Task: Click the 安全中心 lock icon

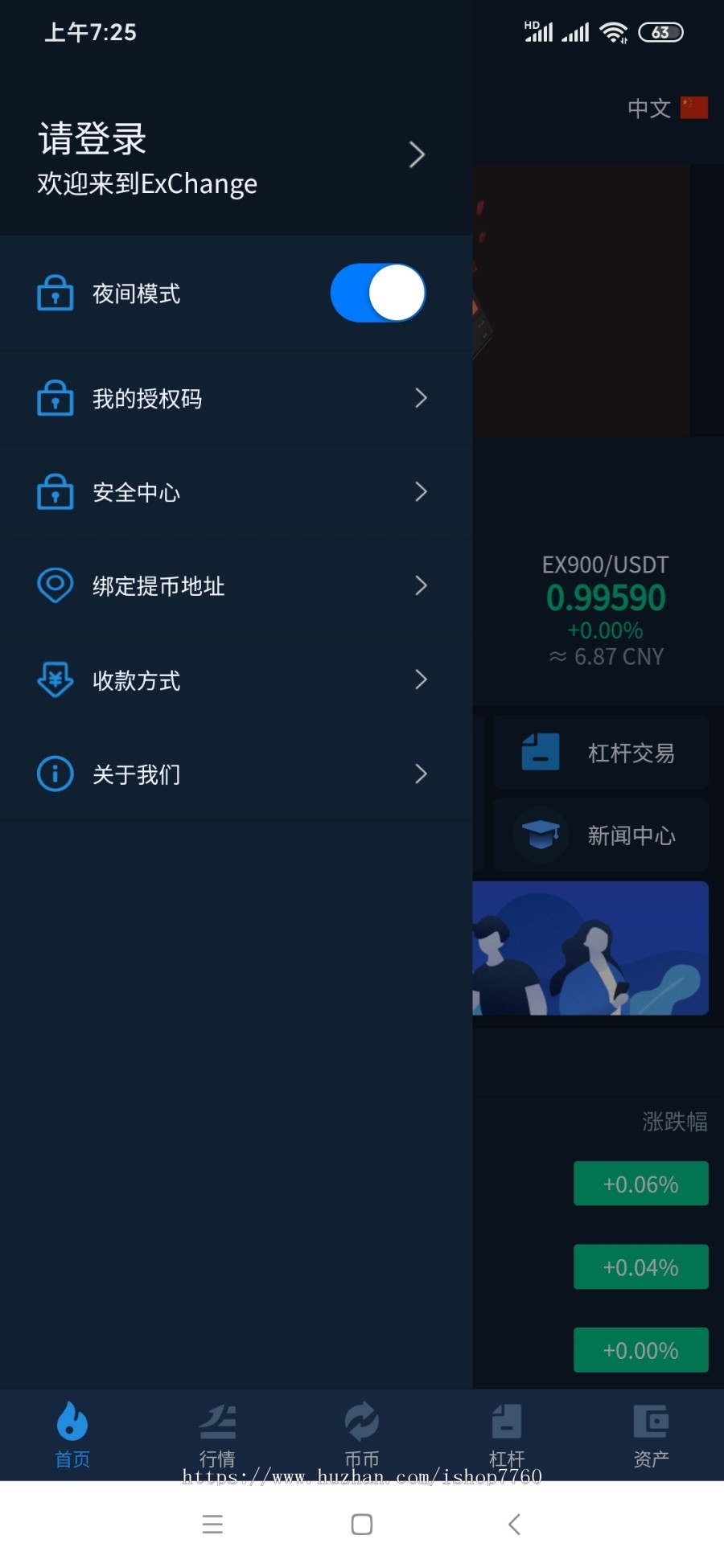Action: (54, 492)
